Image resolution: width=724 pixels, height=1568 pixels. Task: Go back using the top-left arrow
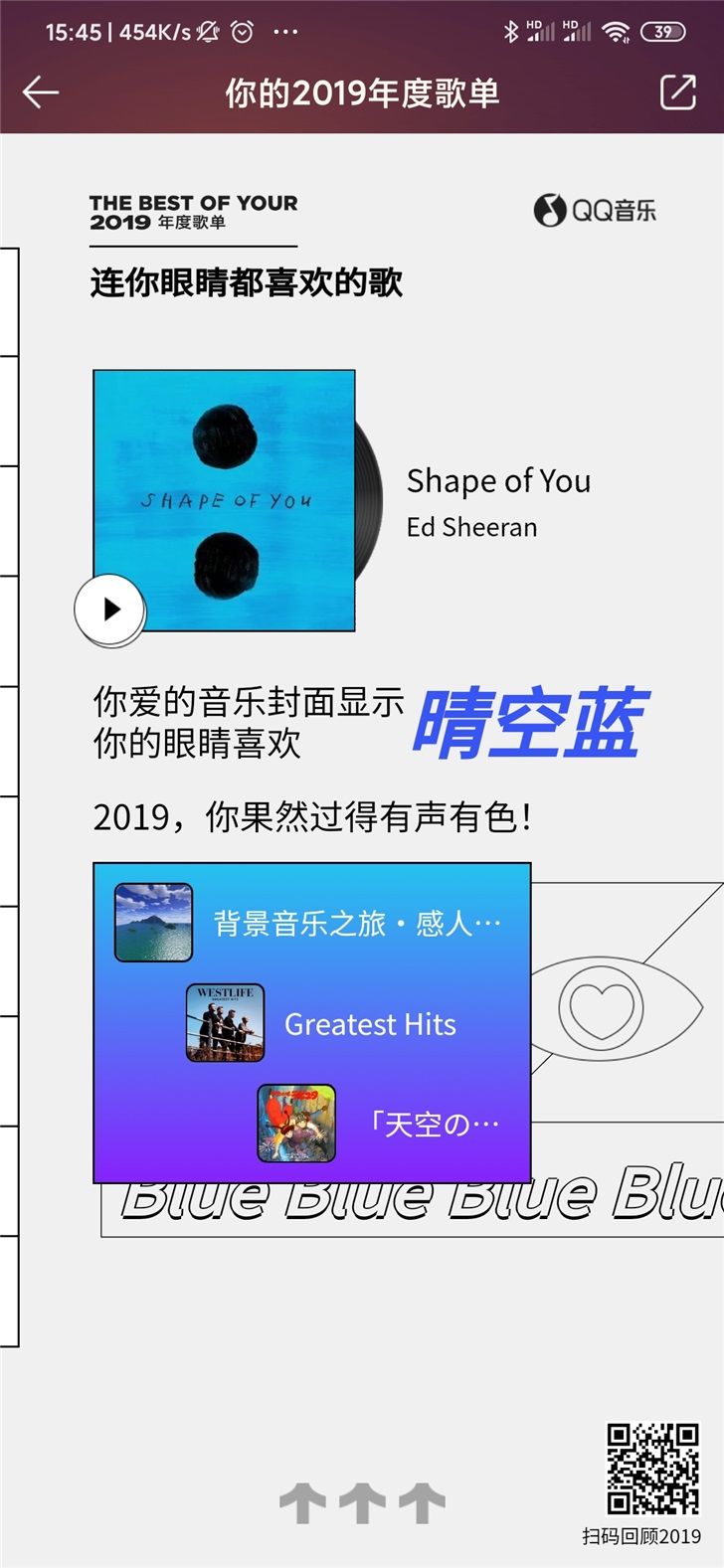pos(41,92)
